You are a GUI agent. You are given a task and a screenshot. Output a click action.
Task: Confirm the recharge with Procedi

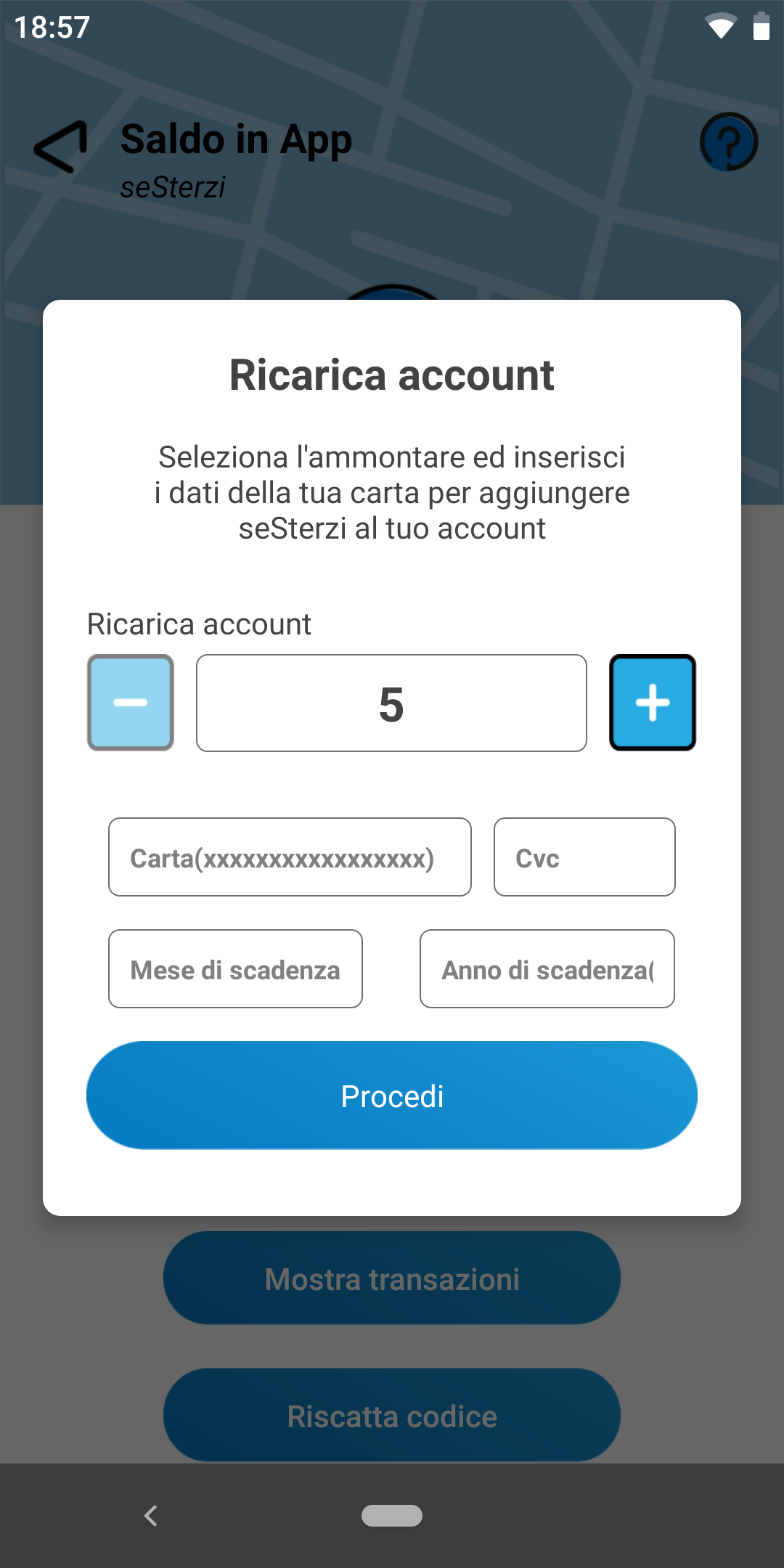tap(392, 1095)
